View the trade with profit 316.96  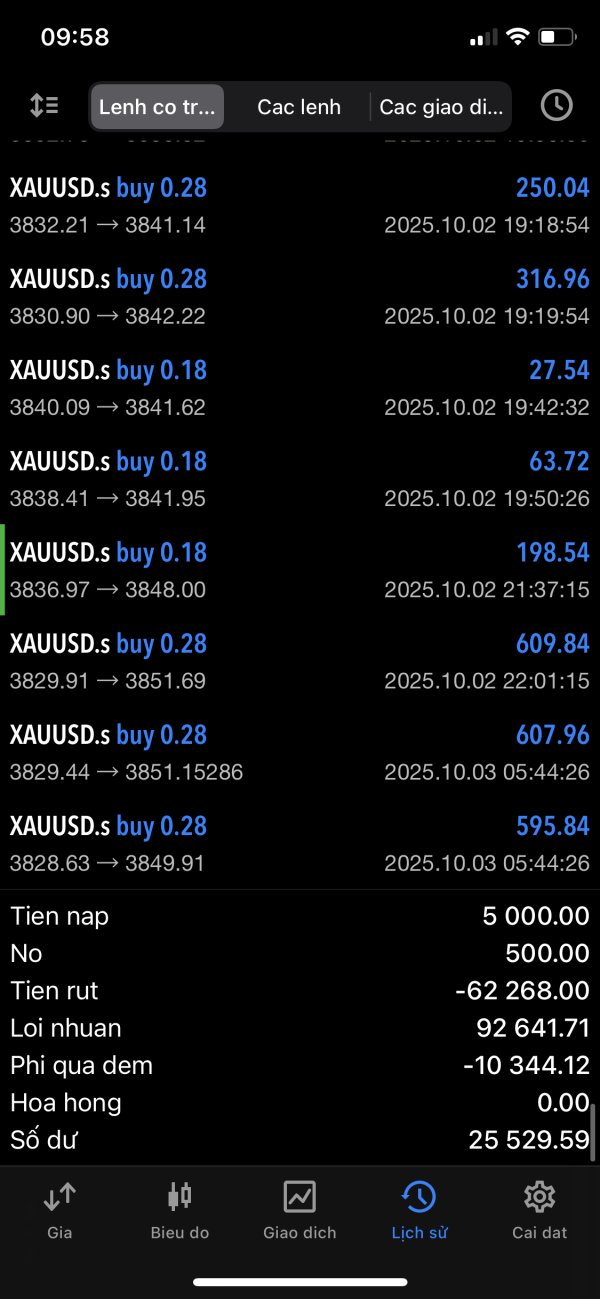300,297
